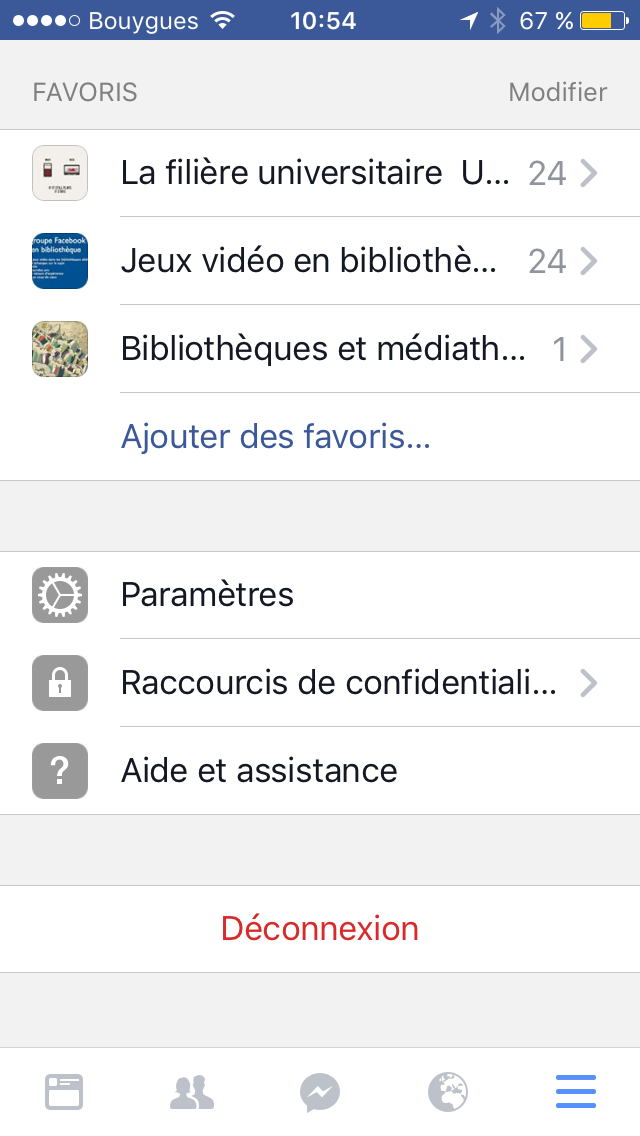Tap Déconnexion to log out

(320, 929)
